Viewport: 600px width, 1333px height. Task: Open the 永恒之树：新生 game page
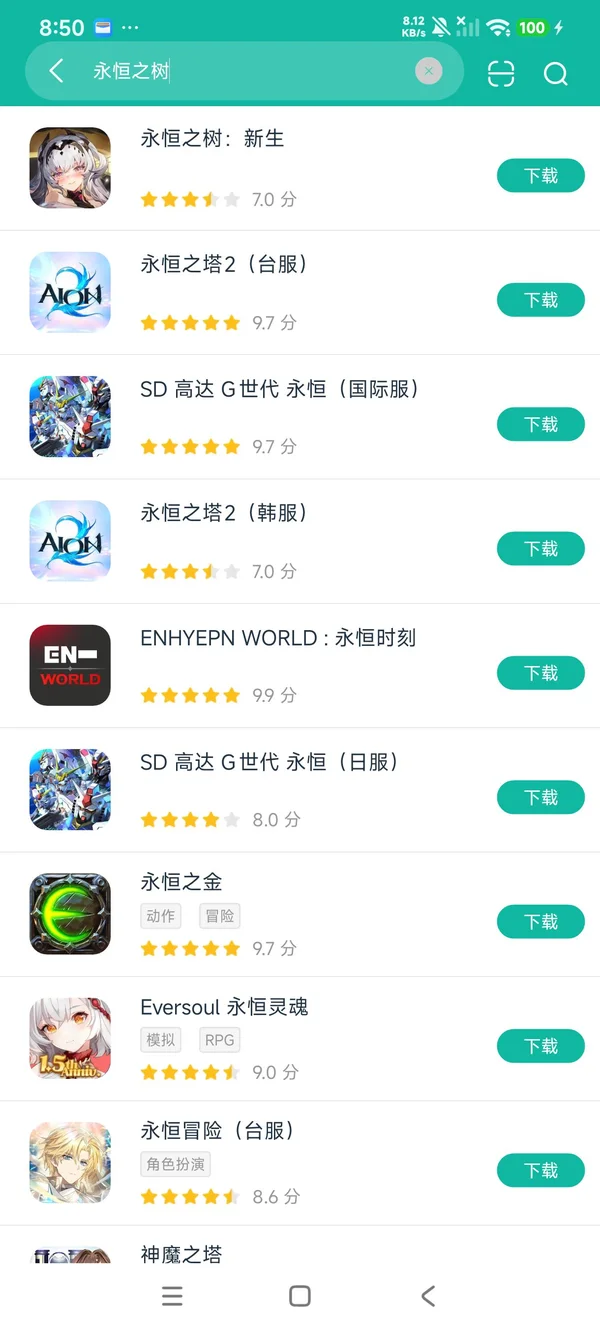tap(212, 139)
